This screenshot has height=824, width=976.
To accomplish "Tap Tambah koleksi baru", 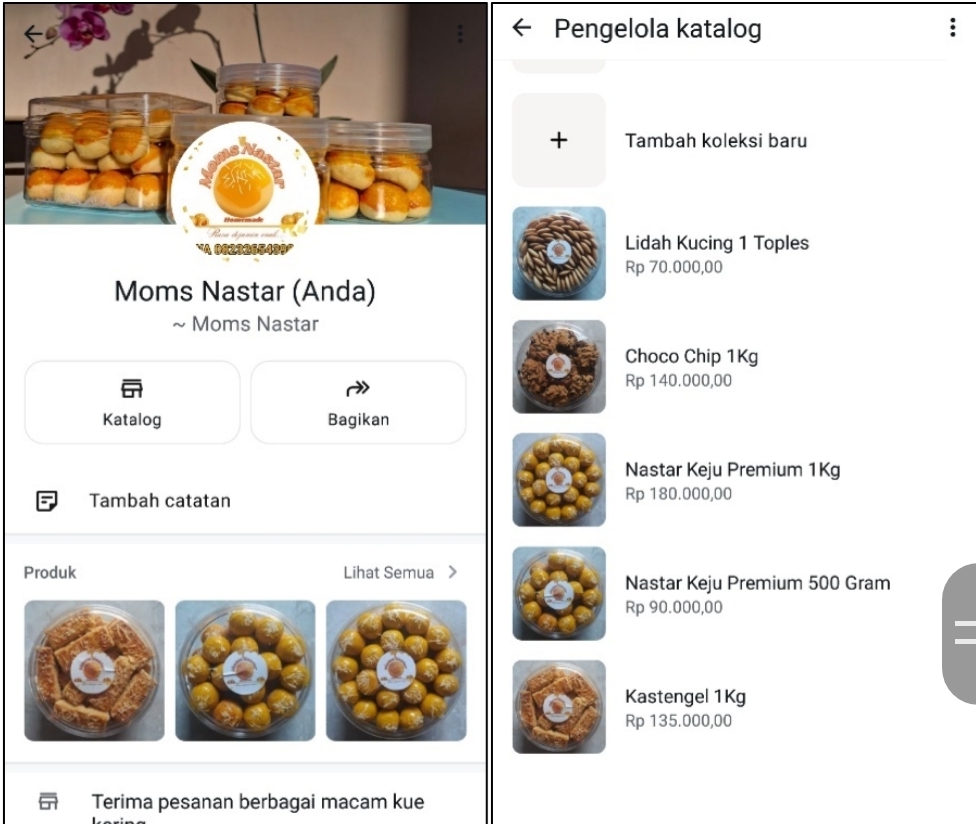I will (x=715, y=141).
